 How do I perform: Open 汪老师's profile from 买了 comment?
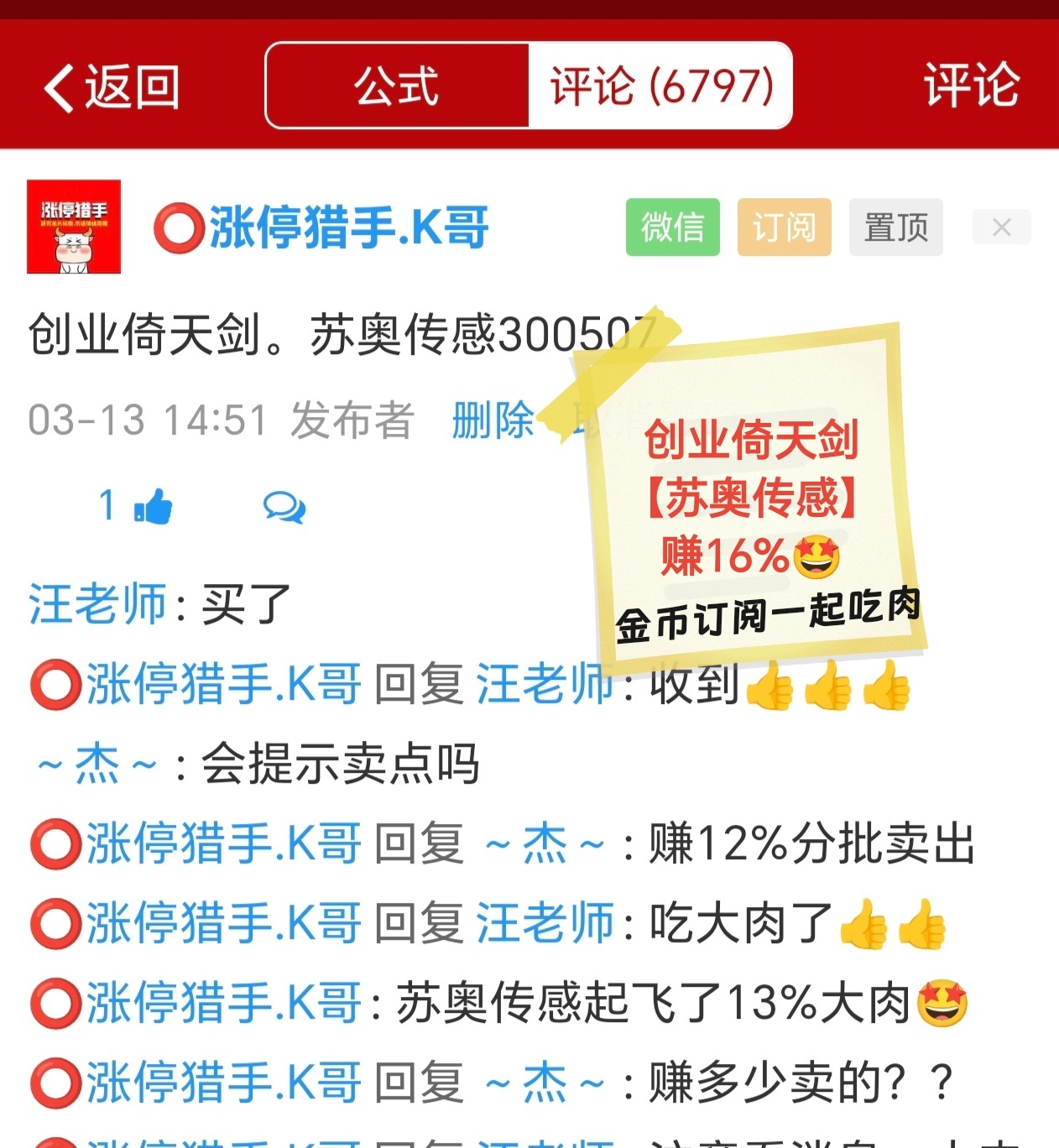pyautogui.click(x=97, y=604)
